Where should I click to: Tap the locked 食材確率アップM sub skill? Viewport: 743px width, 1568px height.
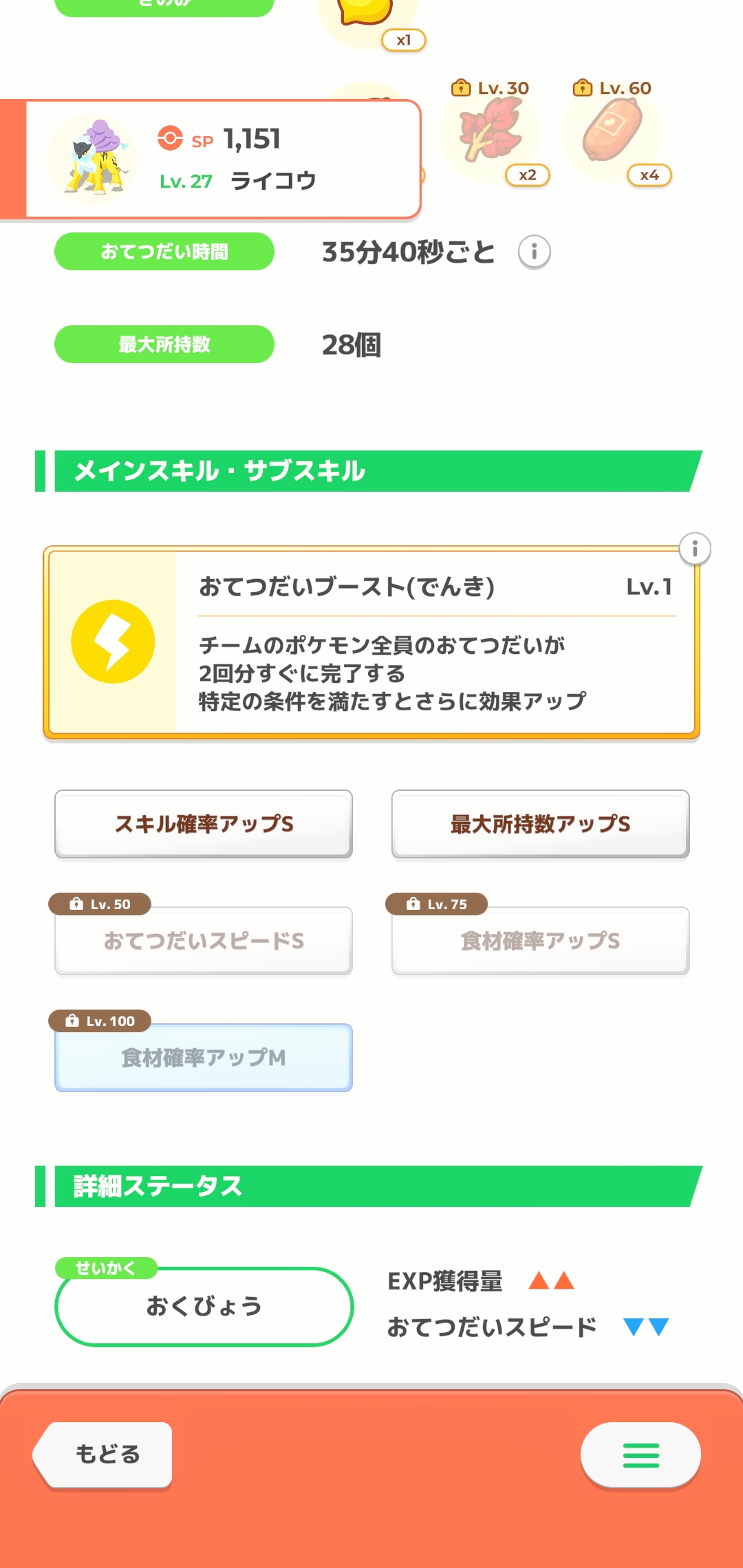204,1057
